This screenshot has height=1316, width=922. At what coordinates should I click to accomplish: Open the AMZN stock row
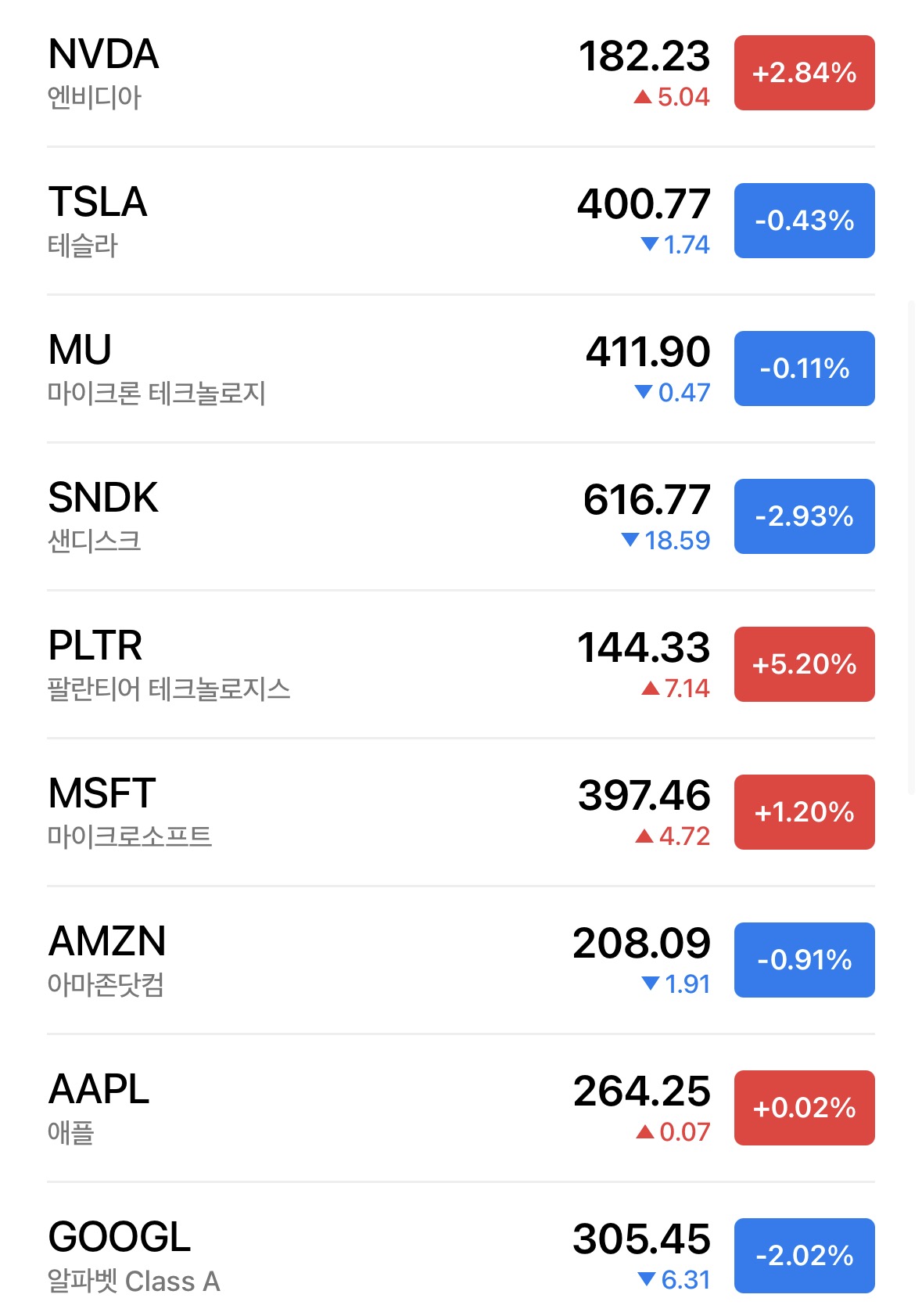pos(313,961)
